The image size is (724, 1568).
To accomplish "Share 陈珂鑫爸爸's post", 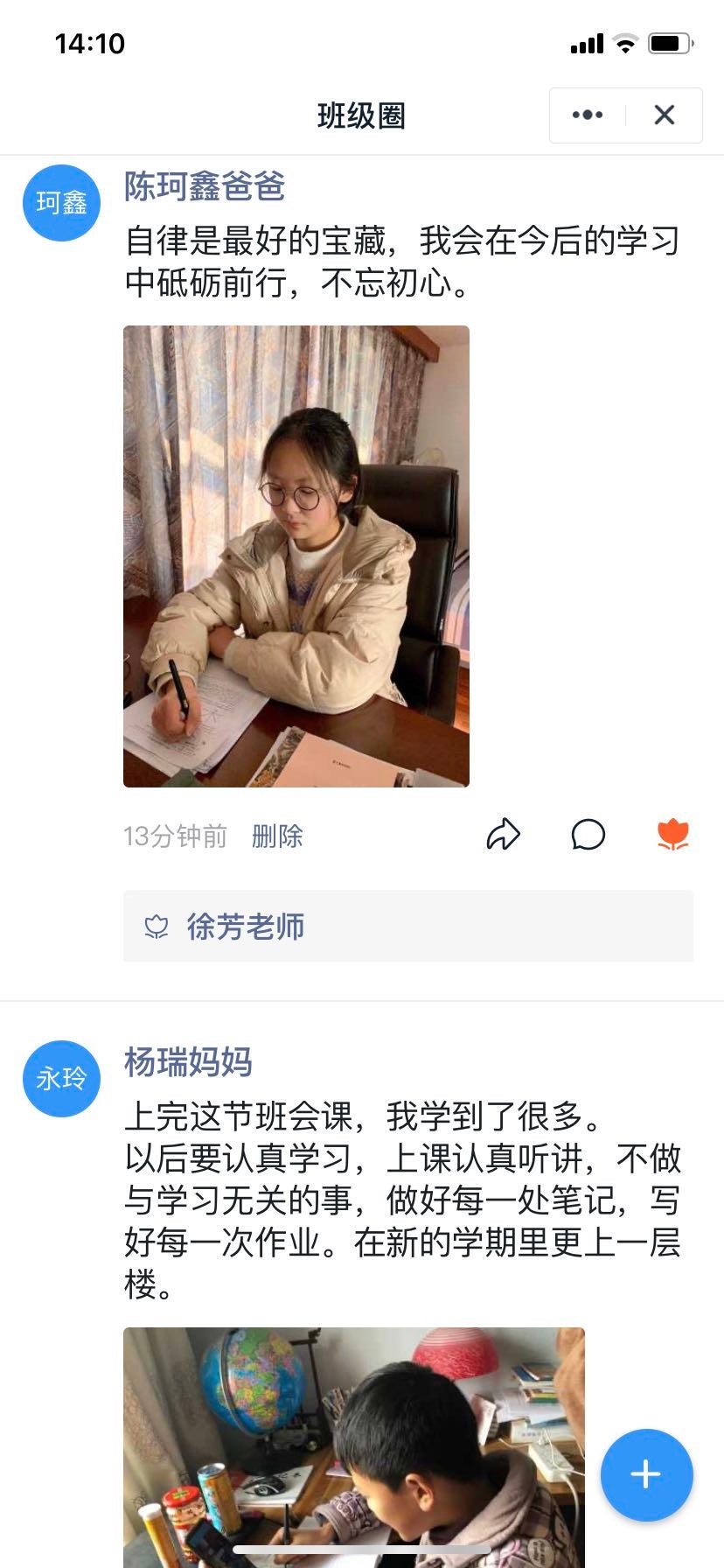I will coord(503,835).
